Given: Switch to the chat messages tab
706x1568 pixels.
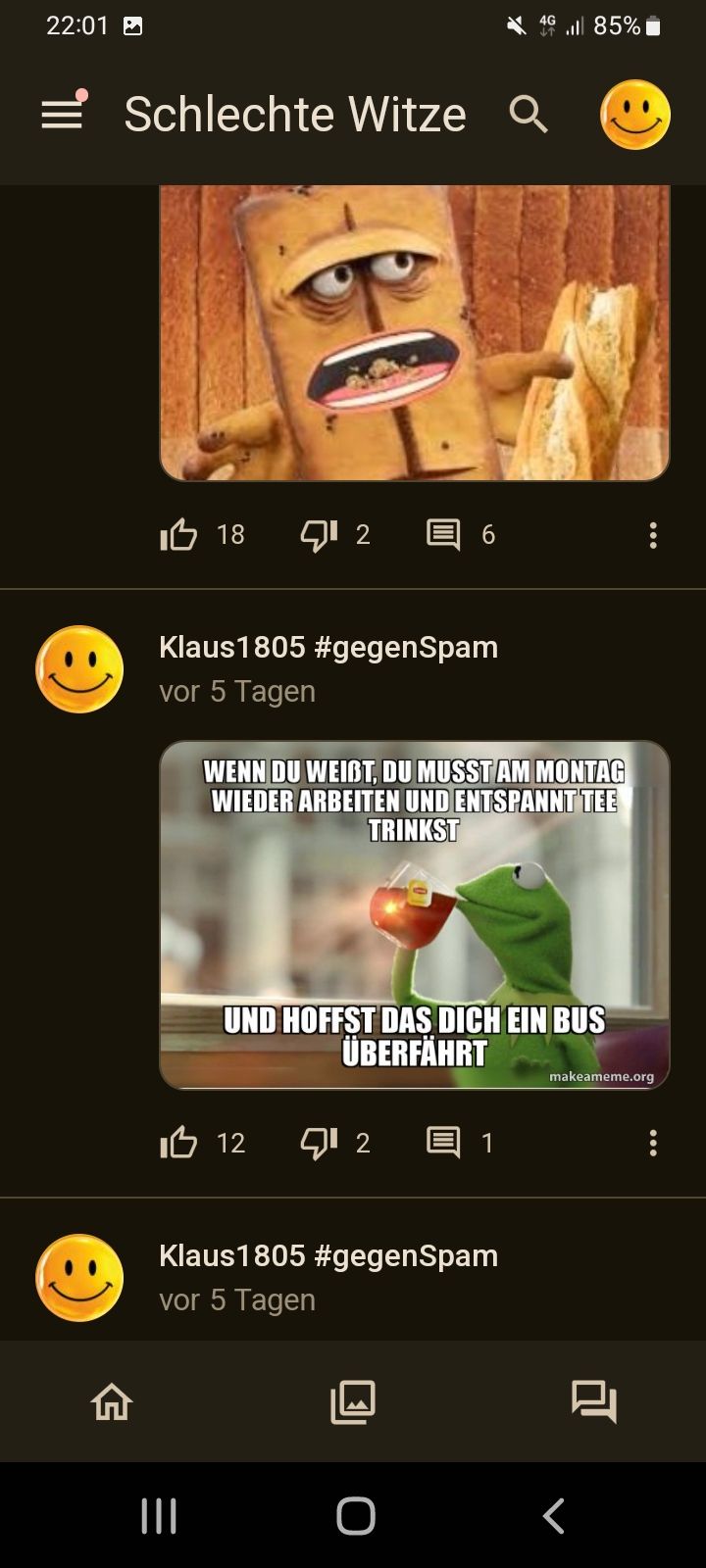Looking at the screenshot, I should point(594,1401).
